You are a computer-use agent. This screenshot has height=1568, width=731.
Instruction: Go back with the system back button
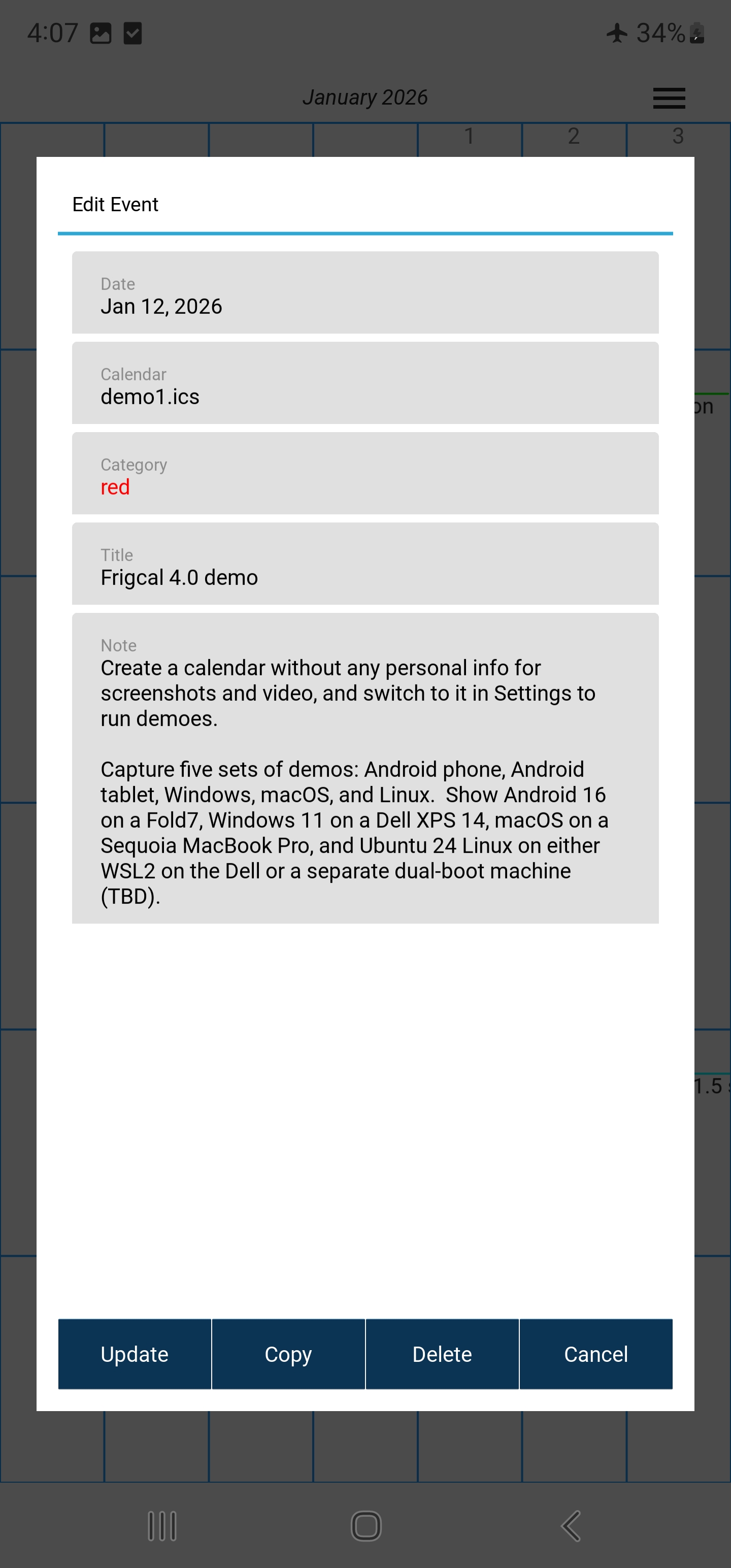point(570,1525)
